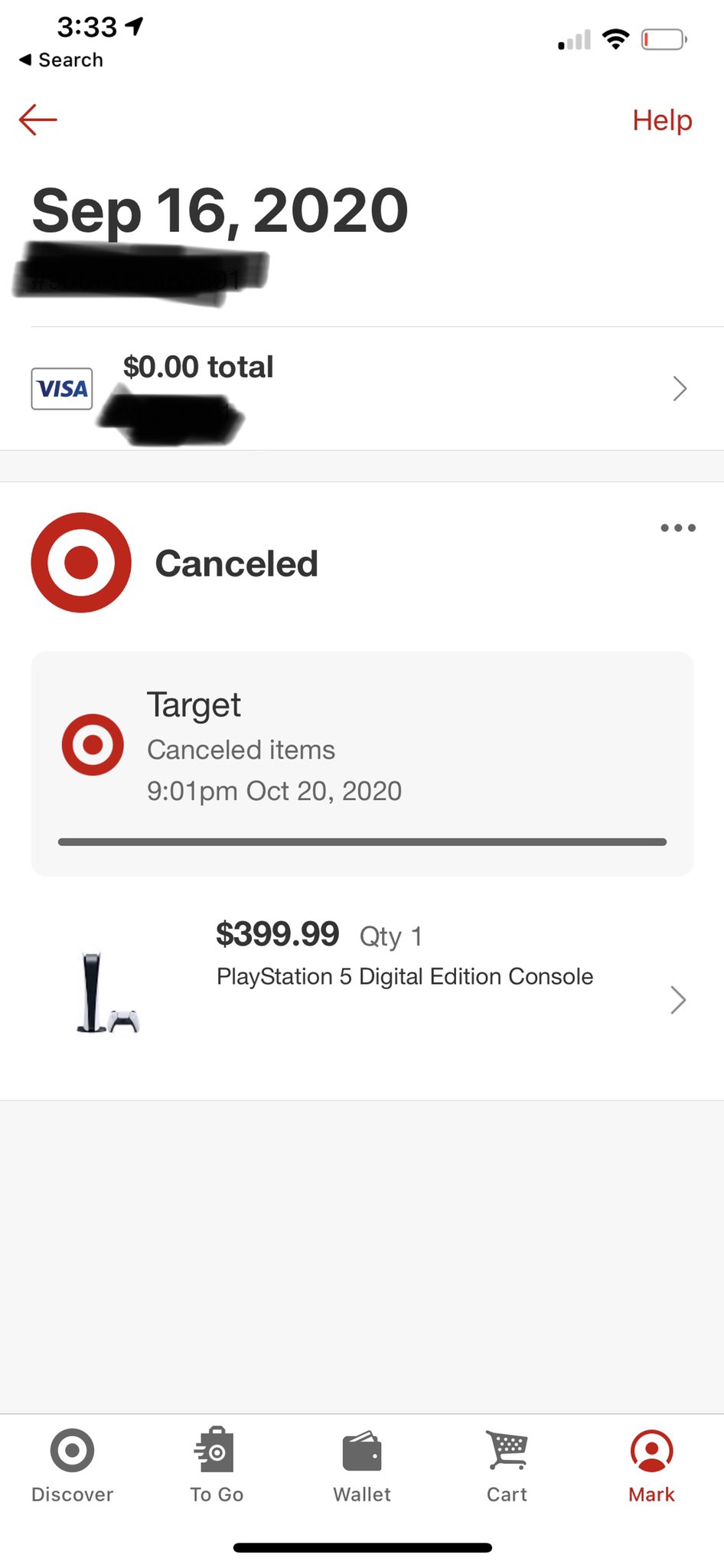This screenshot has height=1568, width=724.
Task: Go back with the red arrow
Action: (38, 119)
